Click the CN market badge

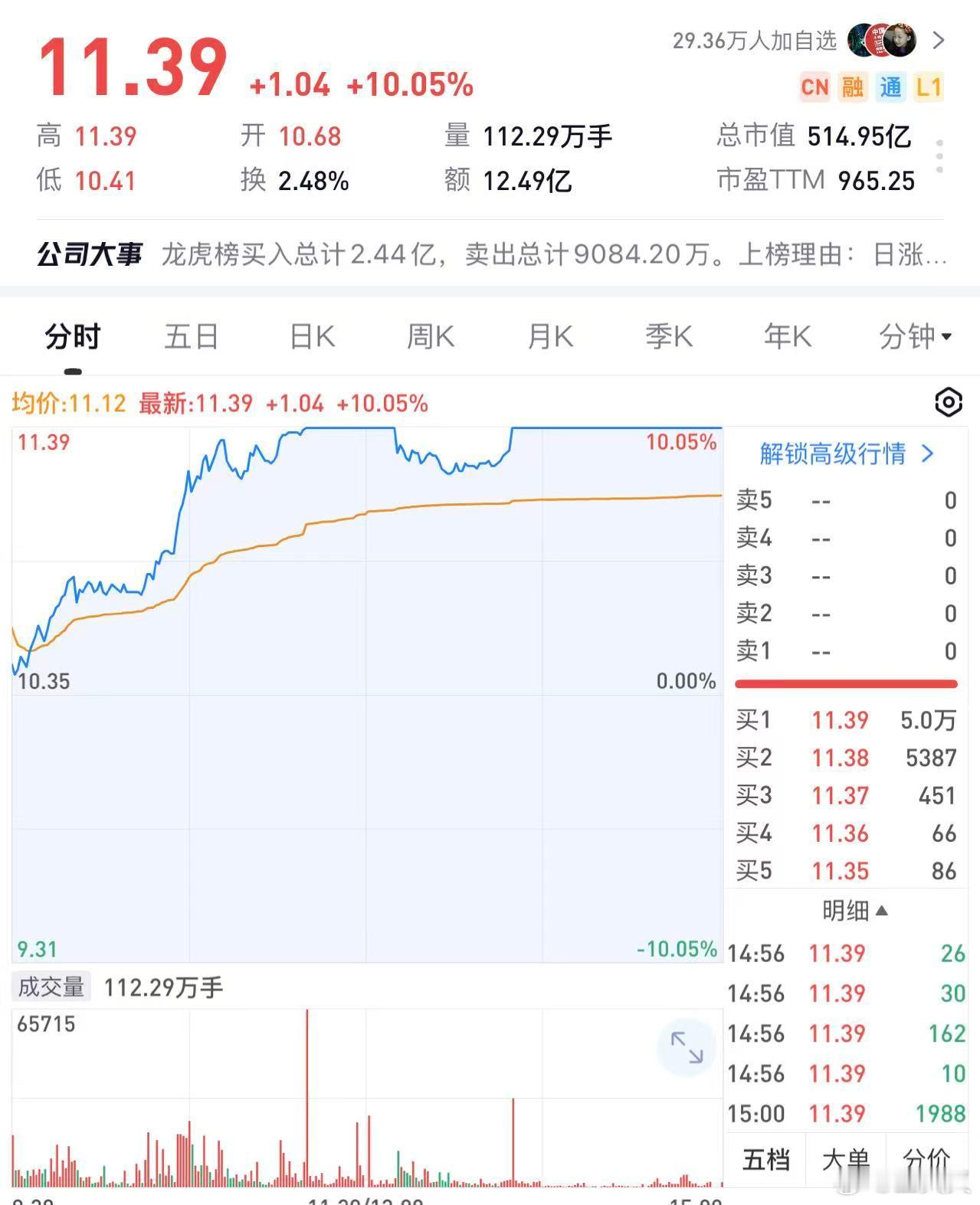point(814,87)
